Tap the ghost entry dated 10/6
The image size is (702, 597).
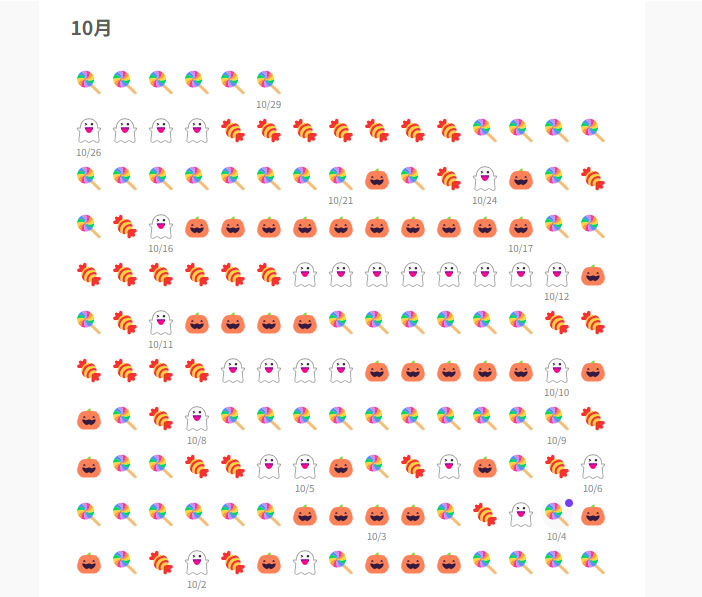[593, 466]
